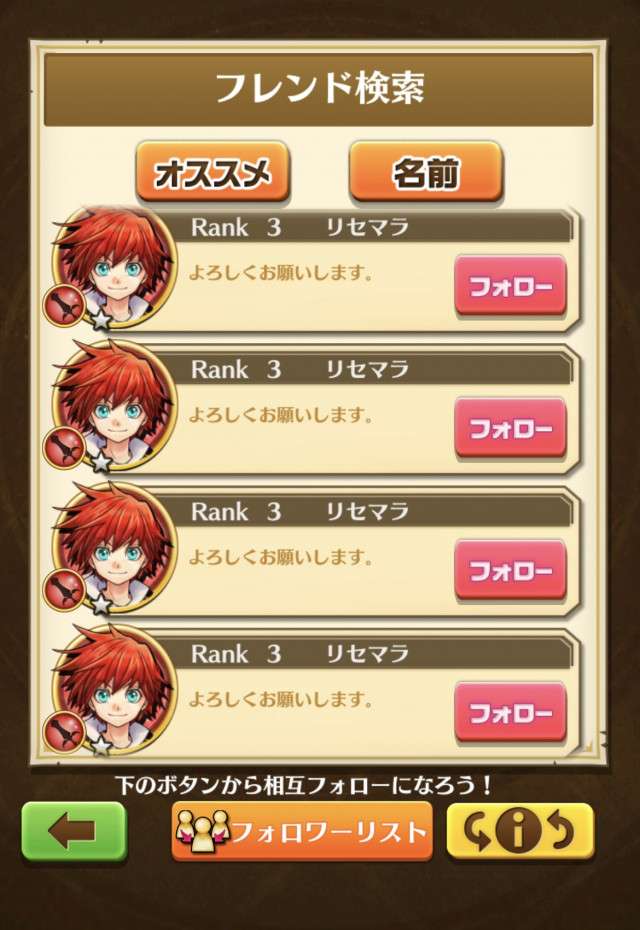The image size is (640, 930).
Task: Follow the first リセマラ player
Action: click(510, 286)
